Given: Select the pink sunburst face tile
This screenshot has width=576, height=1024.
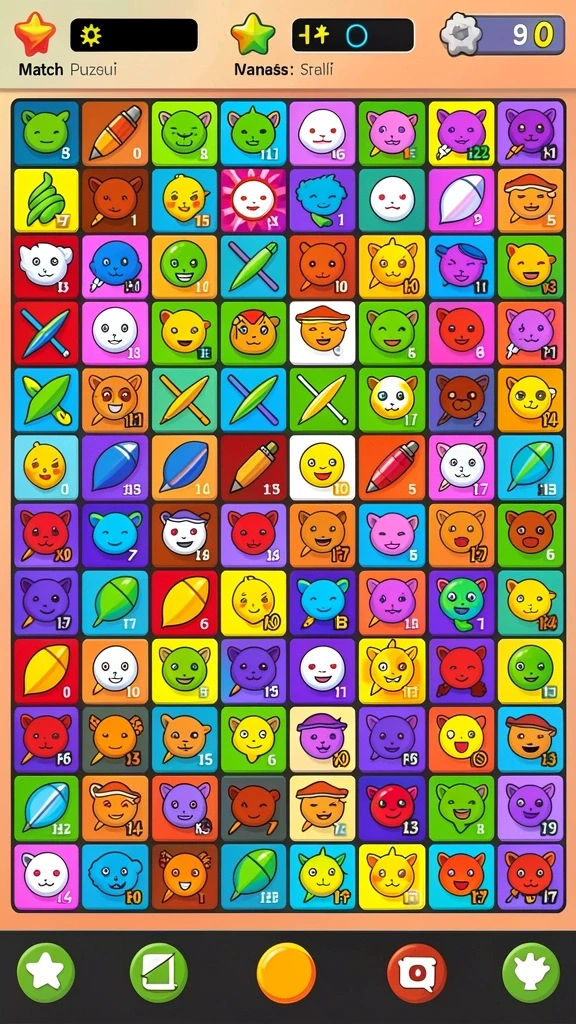Looking at the screenshot, I should coord(253,200).
